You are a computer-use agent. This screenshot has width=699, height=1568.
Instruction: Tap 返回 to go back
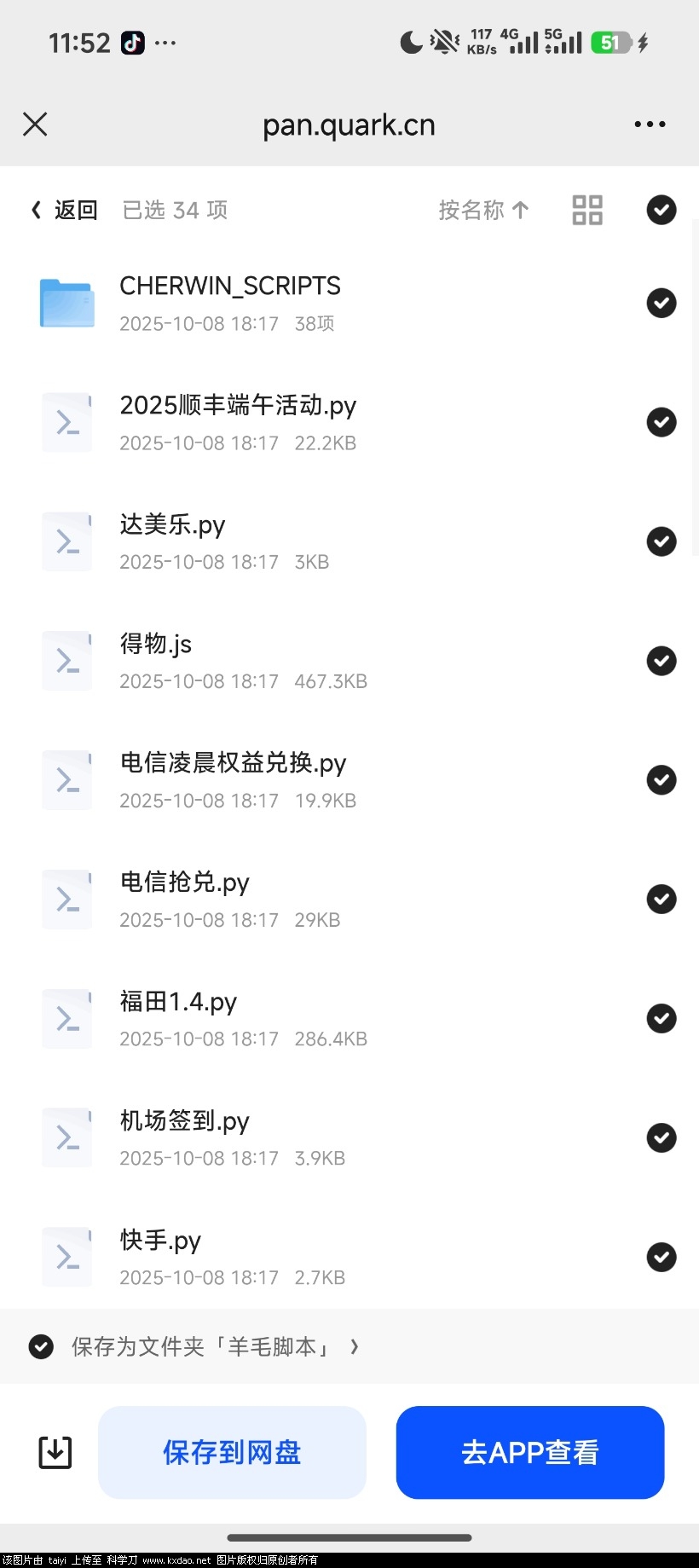pyautogui.click(x=65, y=210)
